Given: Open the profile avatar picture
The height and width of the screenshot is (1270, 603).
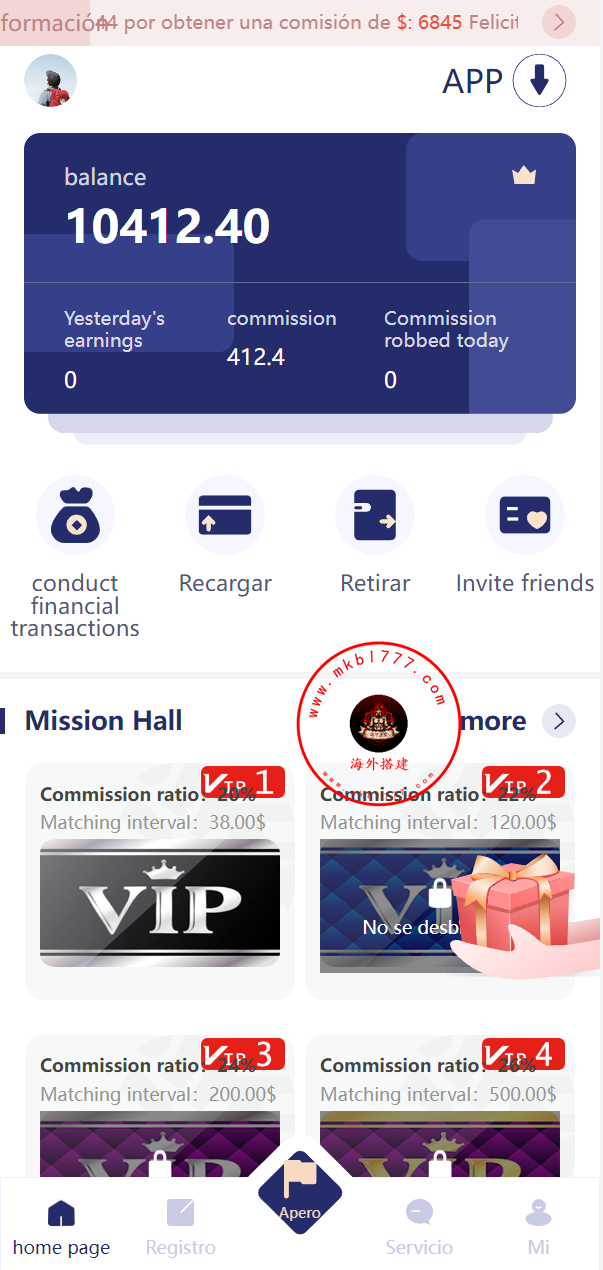Looking at the screenshot, I should [x=50, y=81].
